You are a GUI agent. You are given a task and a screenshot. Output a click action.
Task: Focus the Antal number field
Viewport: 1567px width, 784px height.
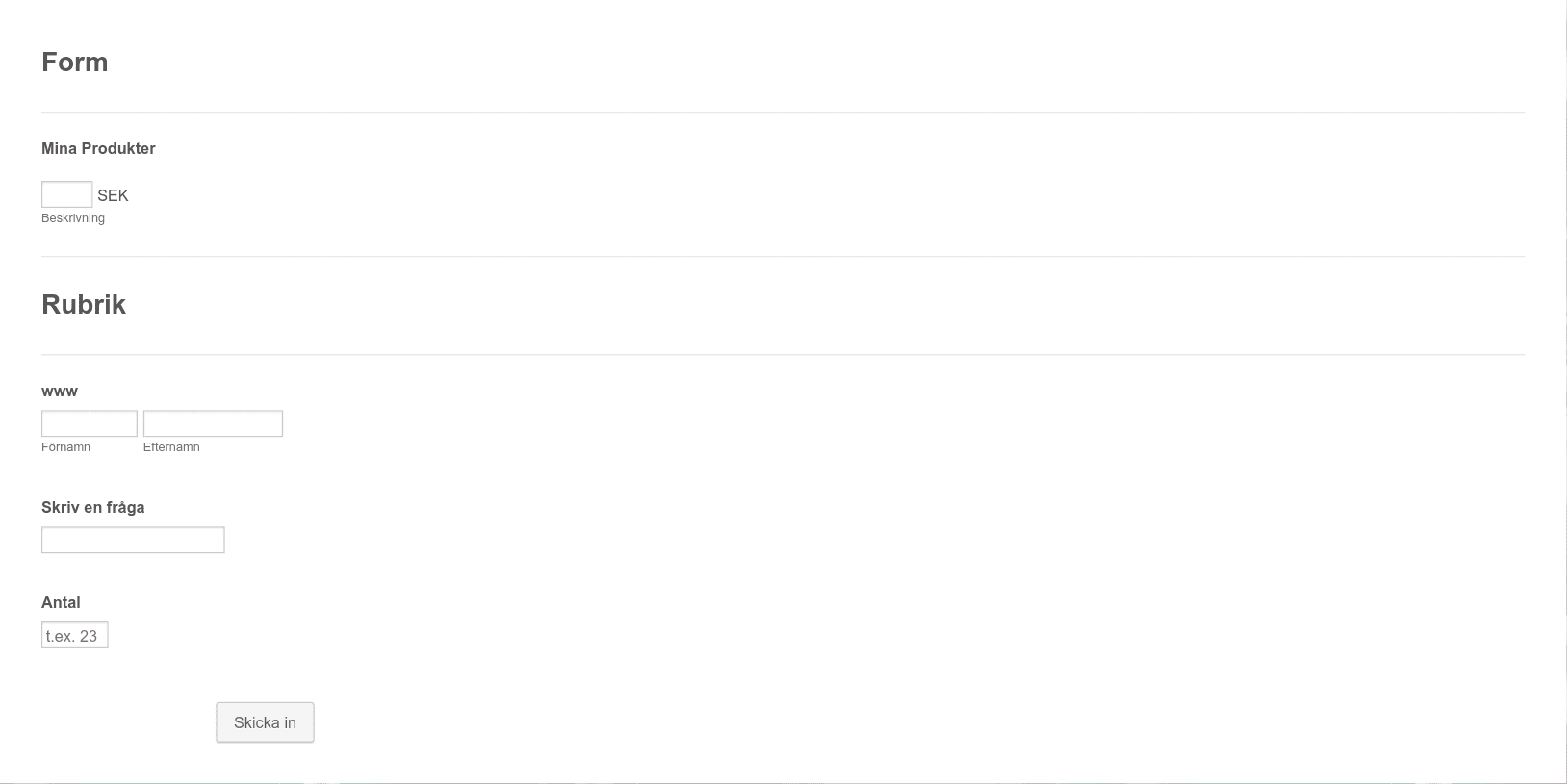coord(74,635)
